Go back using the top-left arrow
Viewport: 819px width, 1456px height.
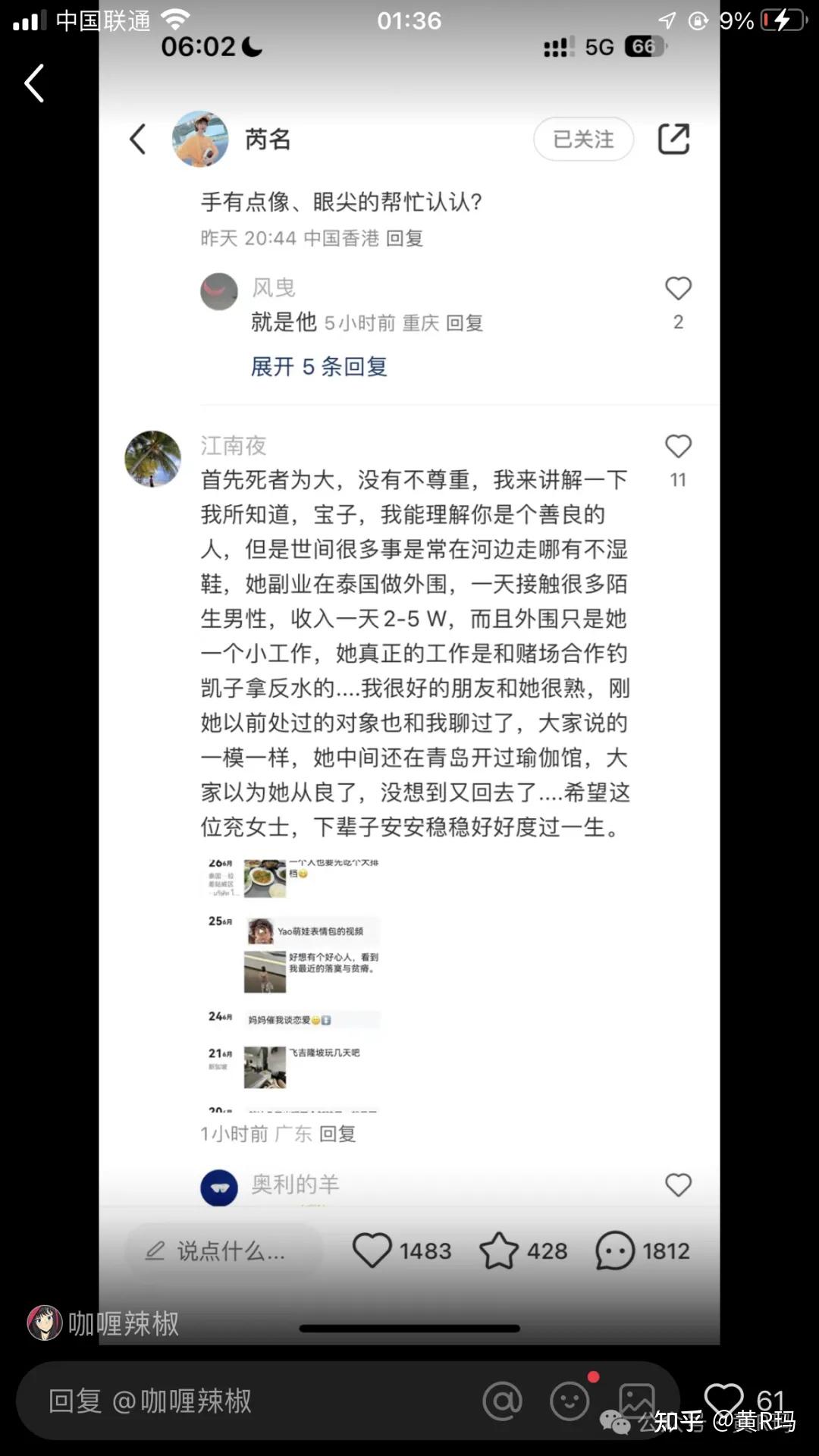34,83
